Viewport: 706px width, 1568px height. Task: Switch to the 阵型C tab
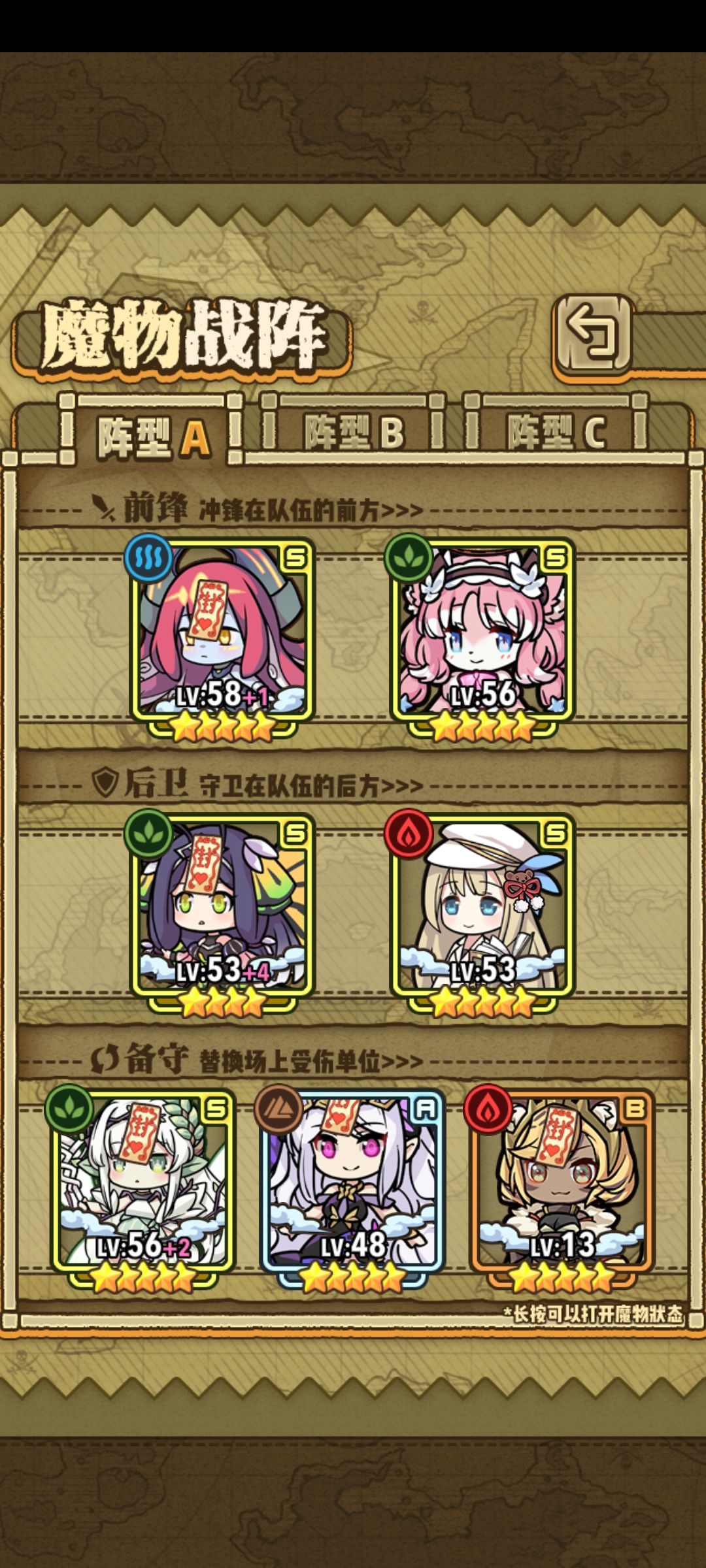point(557,429)
